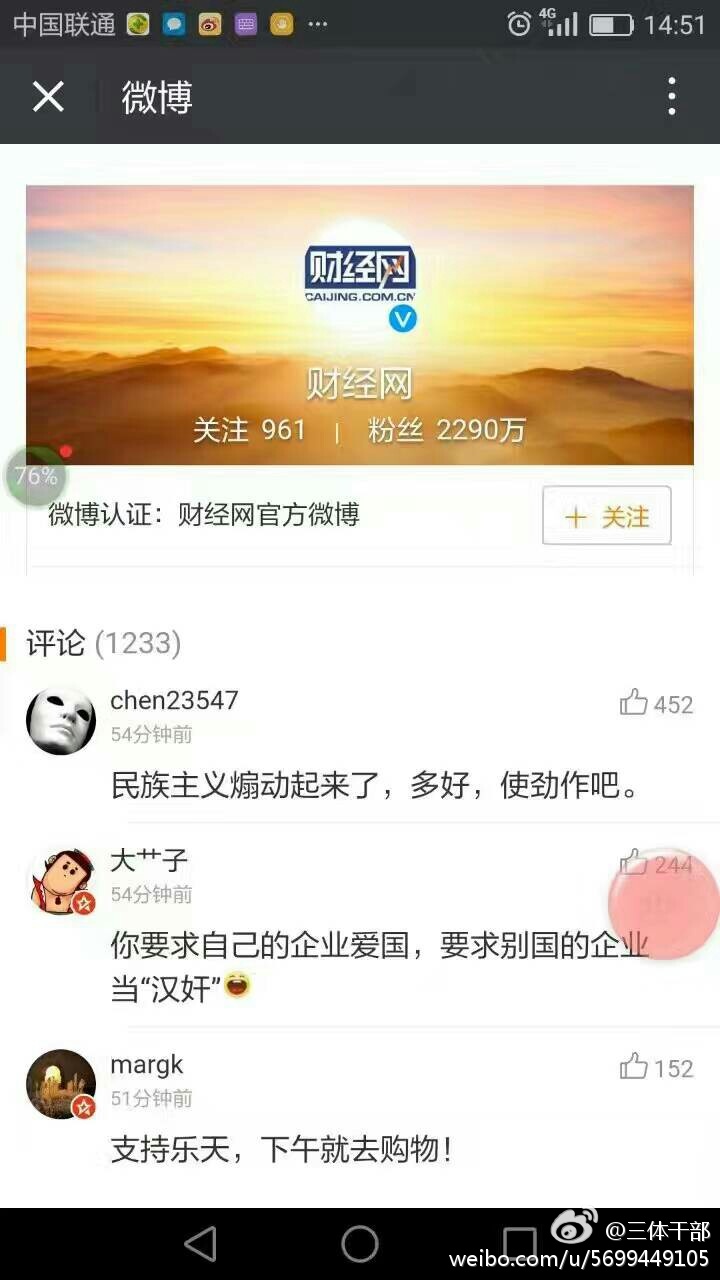
Task: Open the 财经网 profile banner
Action: [360, 325]
